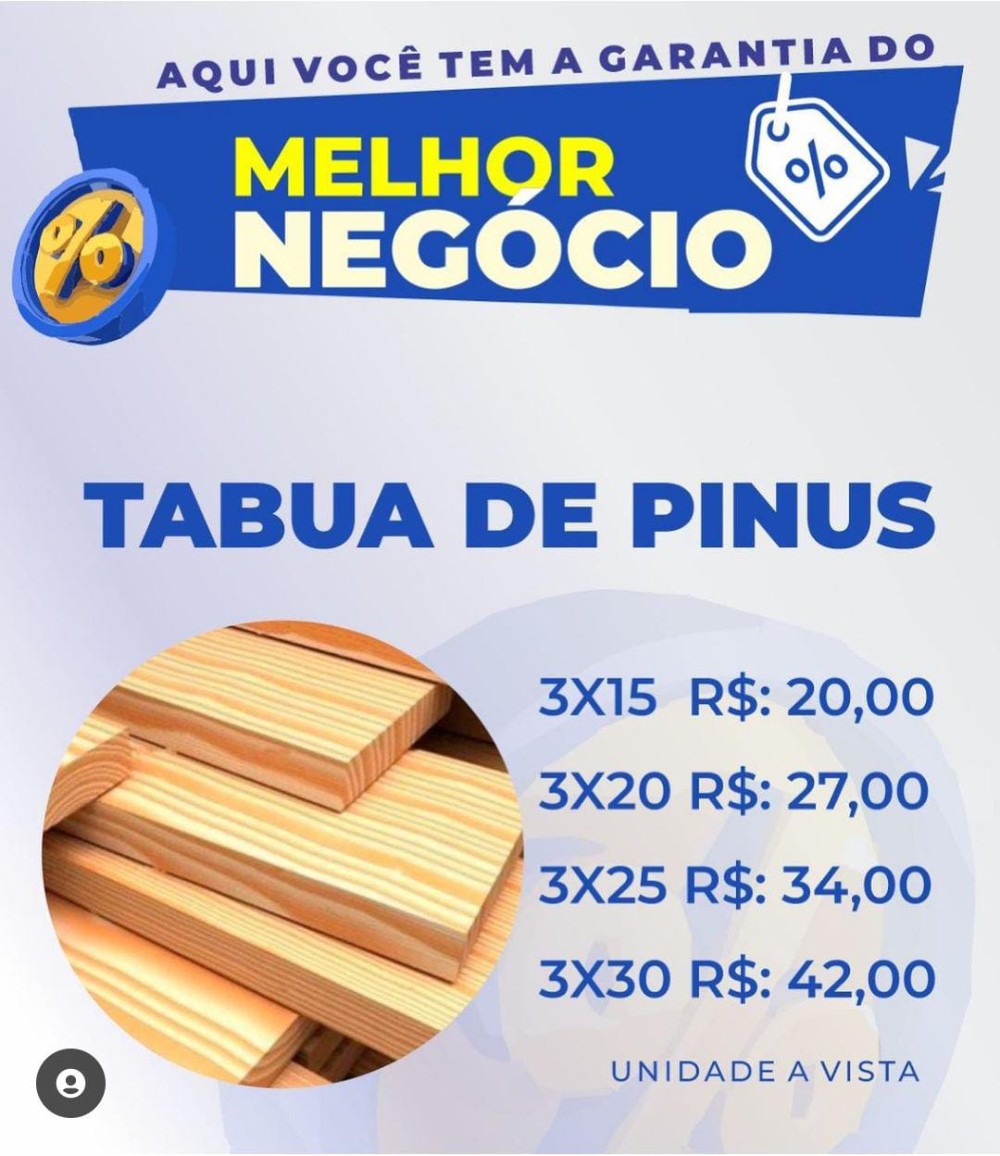The height and width of the screenshot is (1156, 1000).
Task: Show accounts tagged in this post
Action: (71, 1083)
